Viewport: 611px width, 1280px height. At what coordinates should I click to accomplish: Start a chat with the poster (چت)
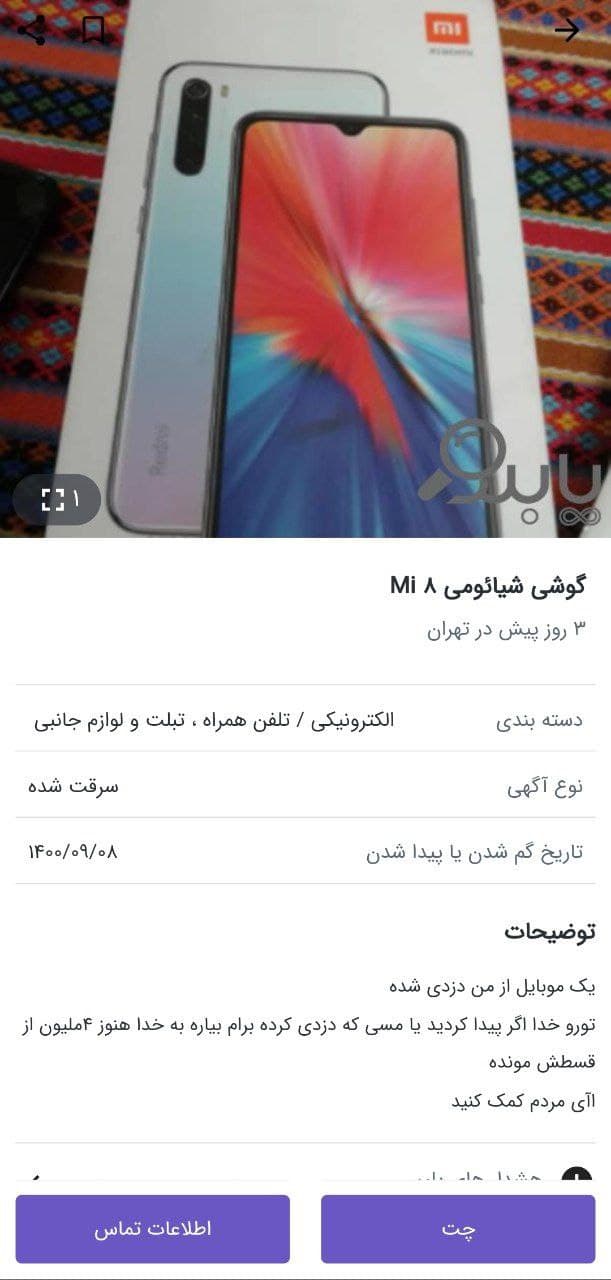pyautogui.click(x=458, y=1229)
